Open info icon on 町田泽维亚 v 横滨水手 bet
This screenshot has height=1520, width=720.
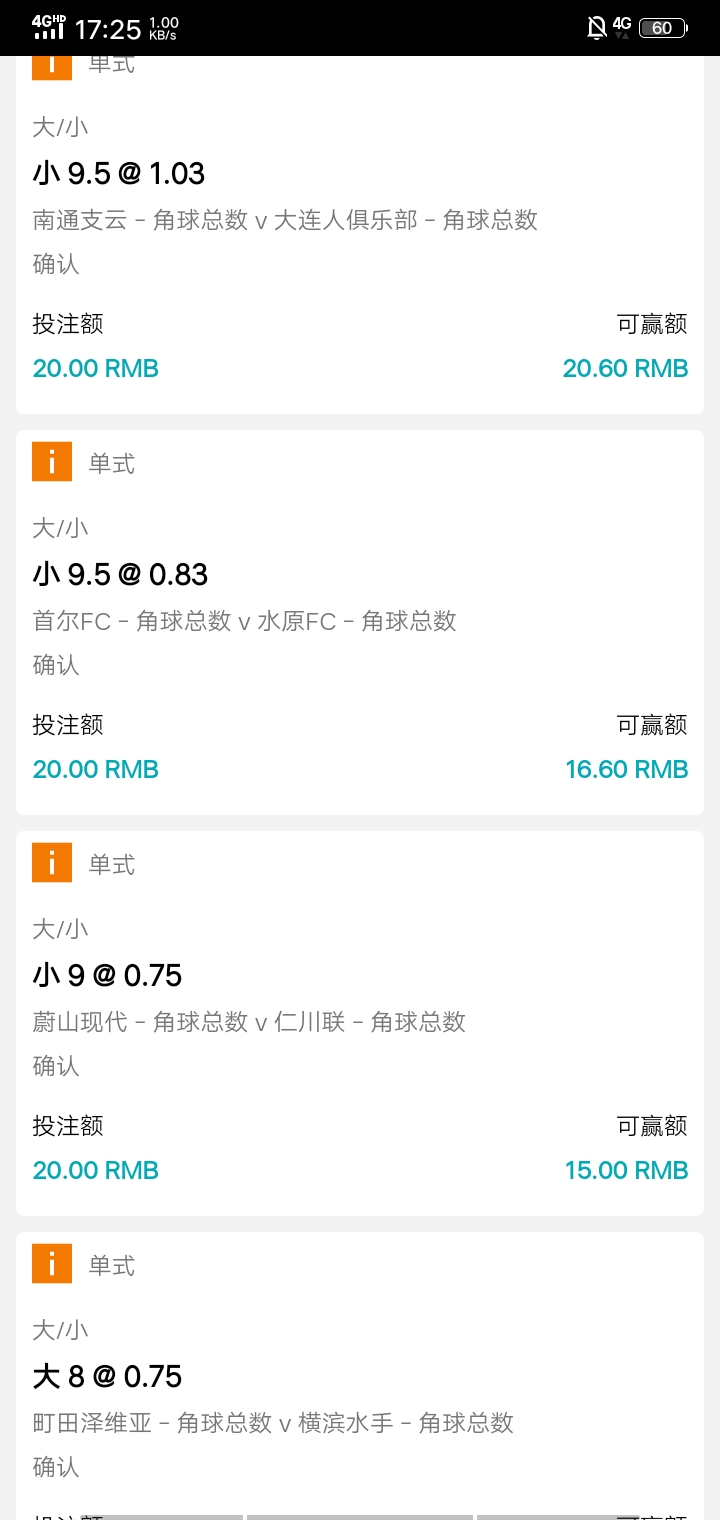click(x=52, y=1264)
